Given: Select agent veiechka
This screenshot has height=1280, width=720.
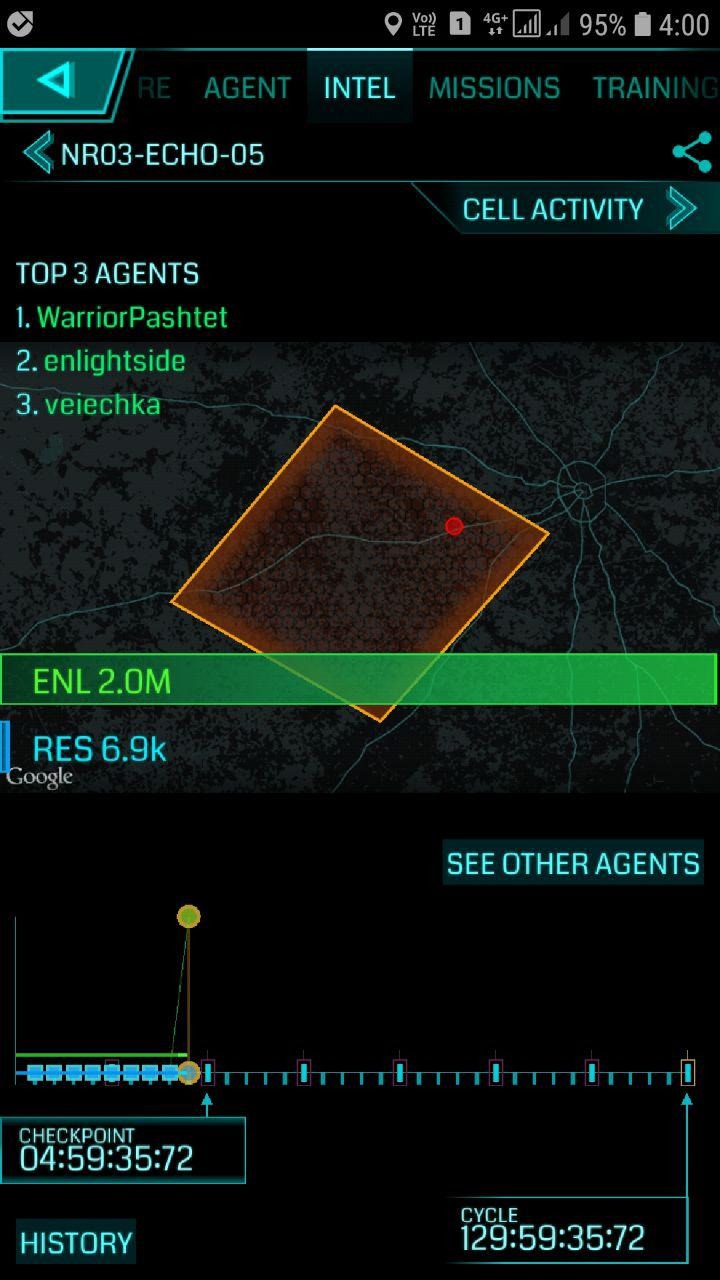Looking at the screenshot, I should [x=102, y=405].
